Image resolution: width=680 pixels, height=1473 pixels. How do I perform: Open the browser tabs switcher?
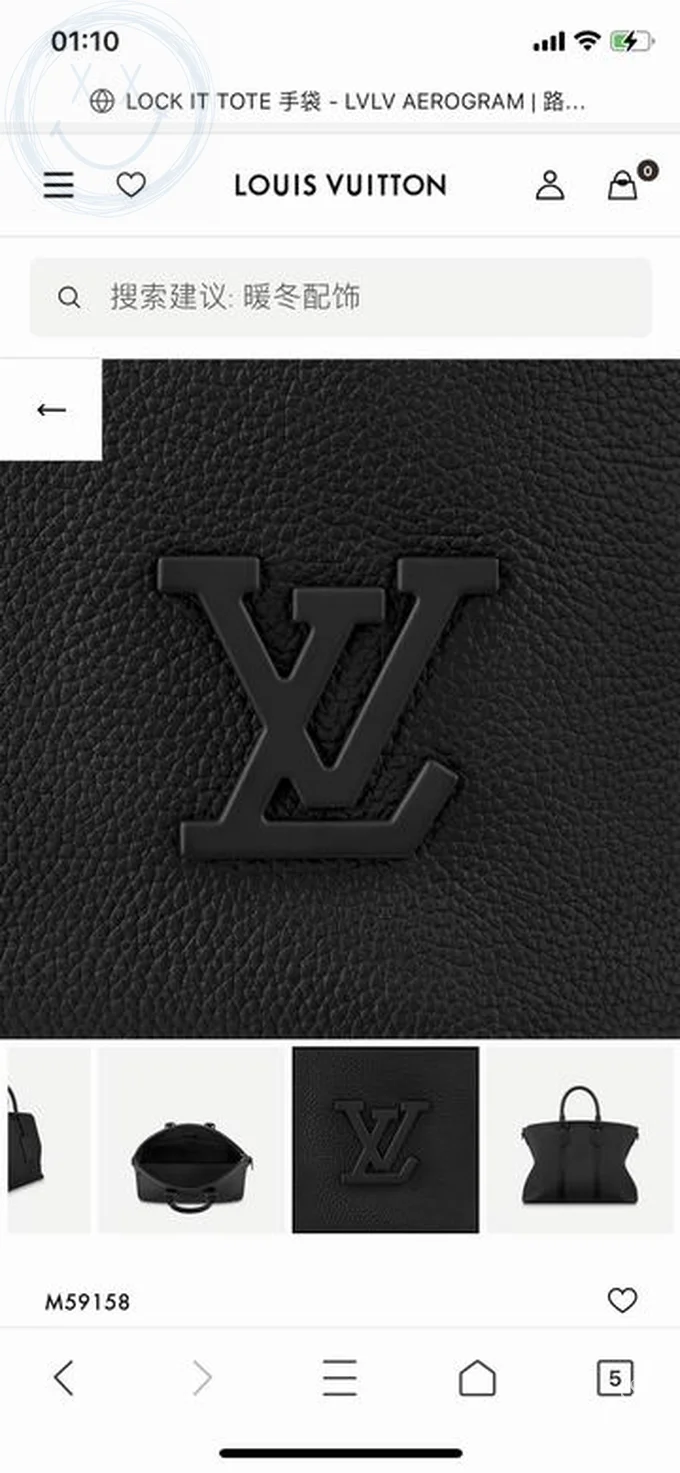pos(614,1378)
